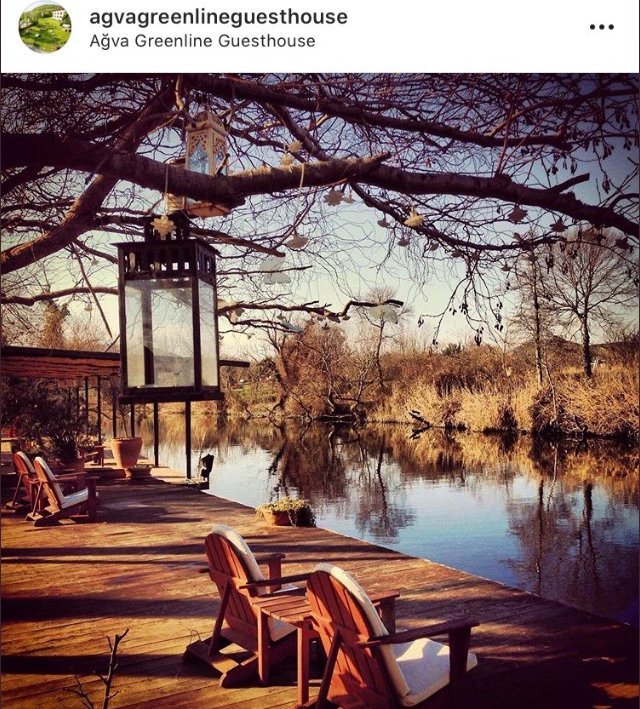Open agvagreenlineguesthouse profile picture
640x709 pixels.
[45, 28]
